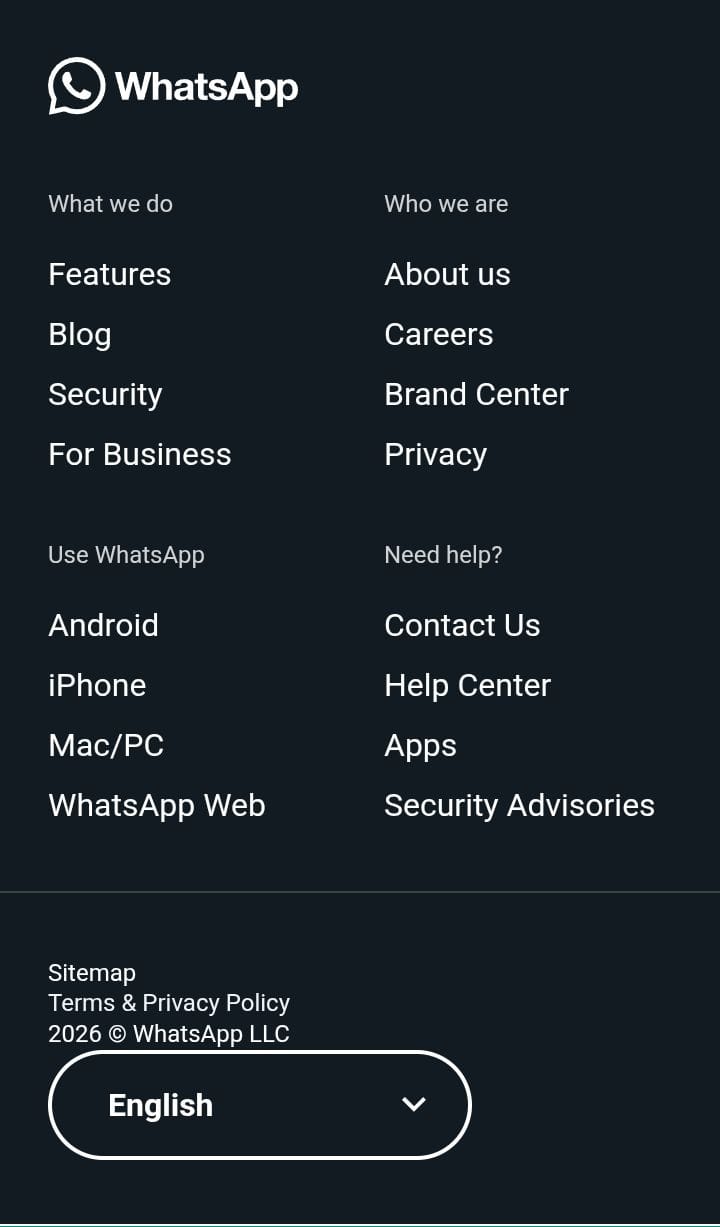720x1227 pixels.
Task: Select the iPhone download link
Action: [97, 685]
